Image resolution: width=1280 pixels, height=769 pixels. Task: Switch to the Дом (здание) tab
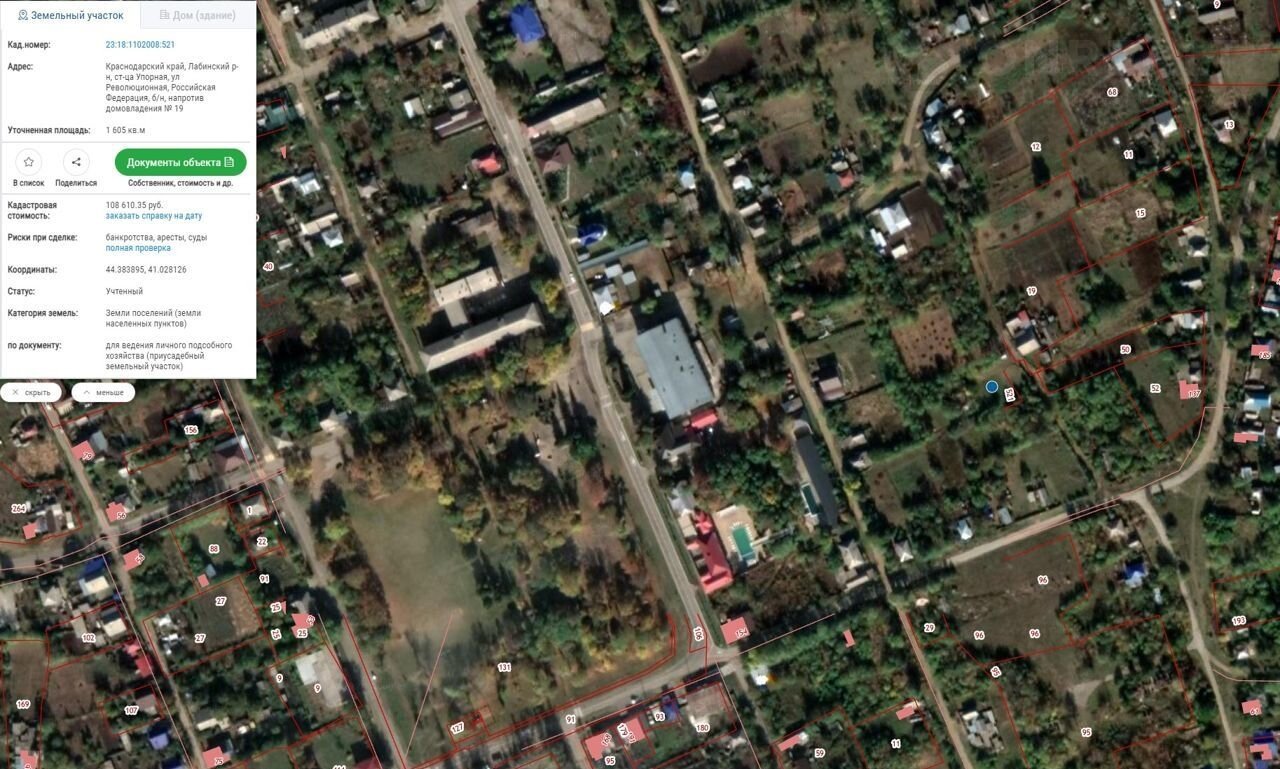click(x=197, y=15)
